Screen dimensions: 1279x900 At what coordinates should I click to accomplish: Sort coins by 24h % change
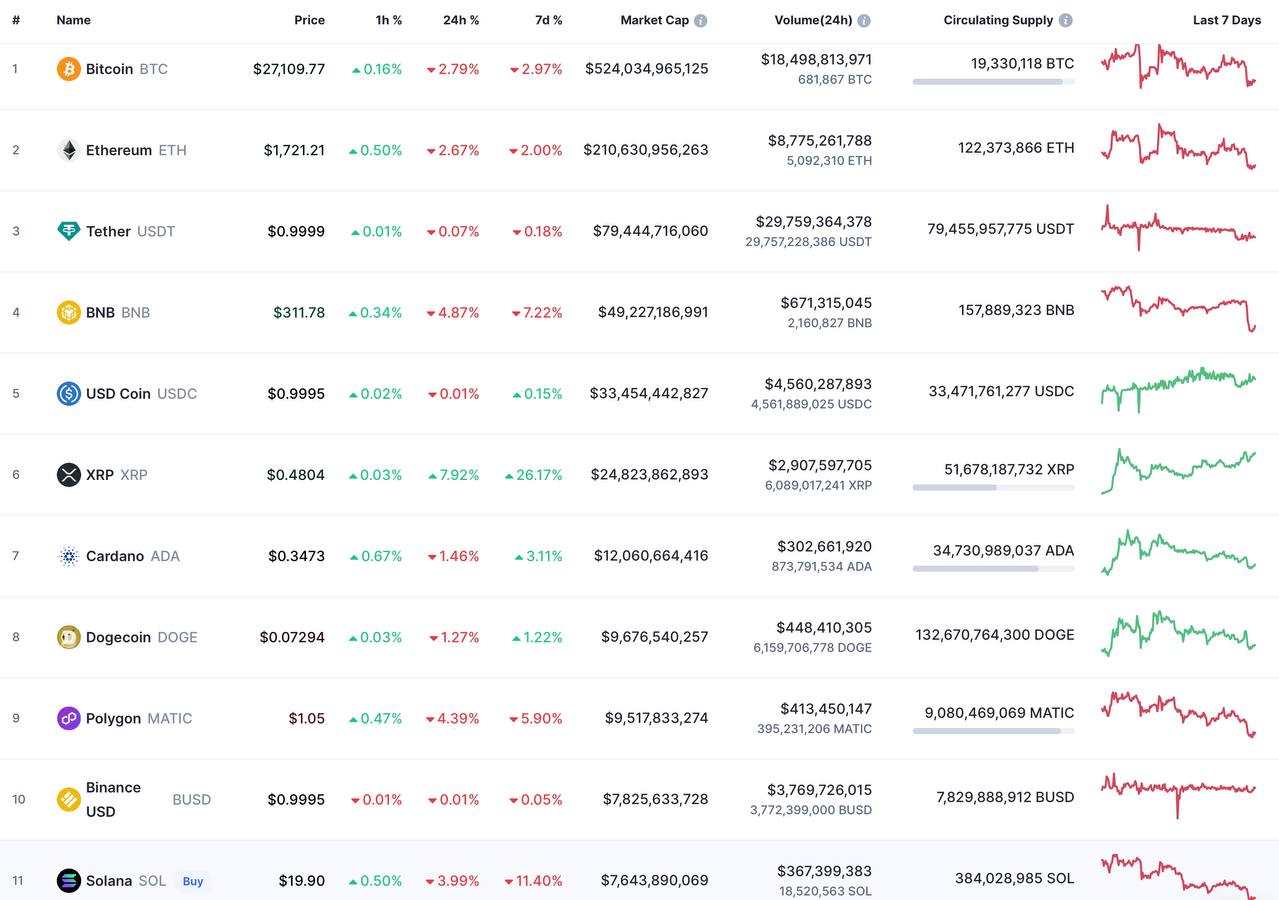coord(461,20)
